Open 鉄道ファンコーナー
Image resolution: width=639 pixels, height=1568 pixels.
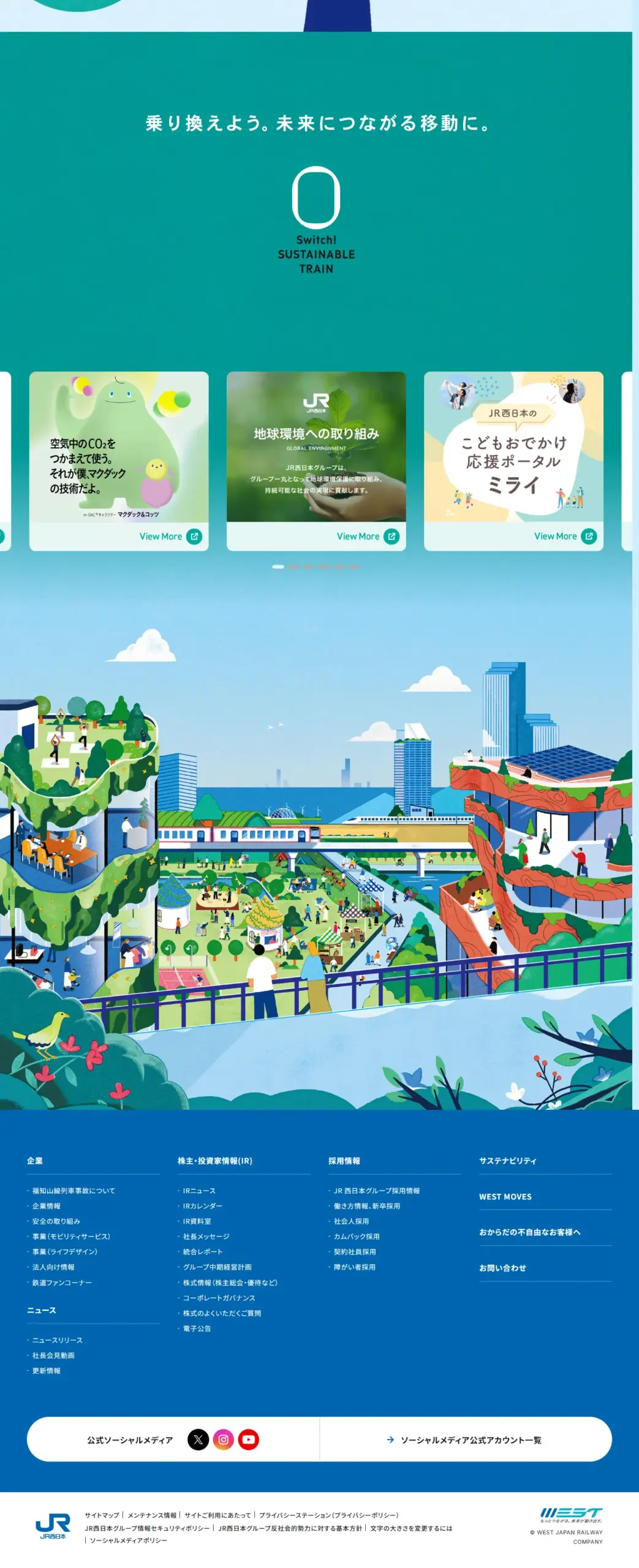click(x=62, y=1282)
